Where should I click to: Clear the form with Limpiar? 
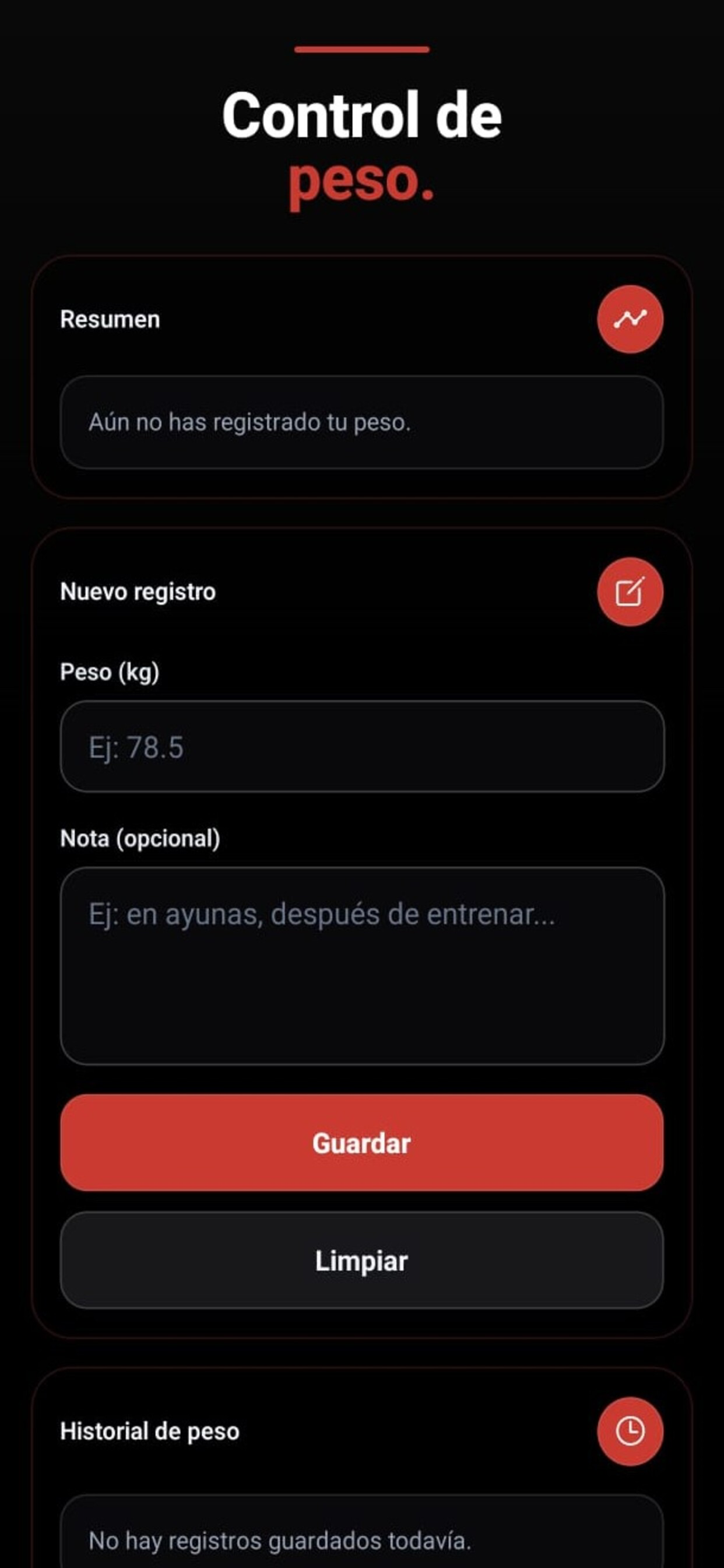coord(362,1260)
